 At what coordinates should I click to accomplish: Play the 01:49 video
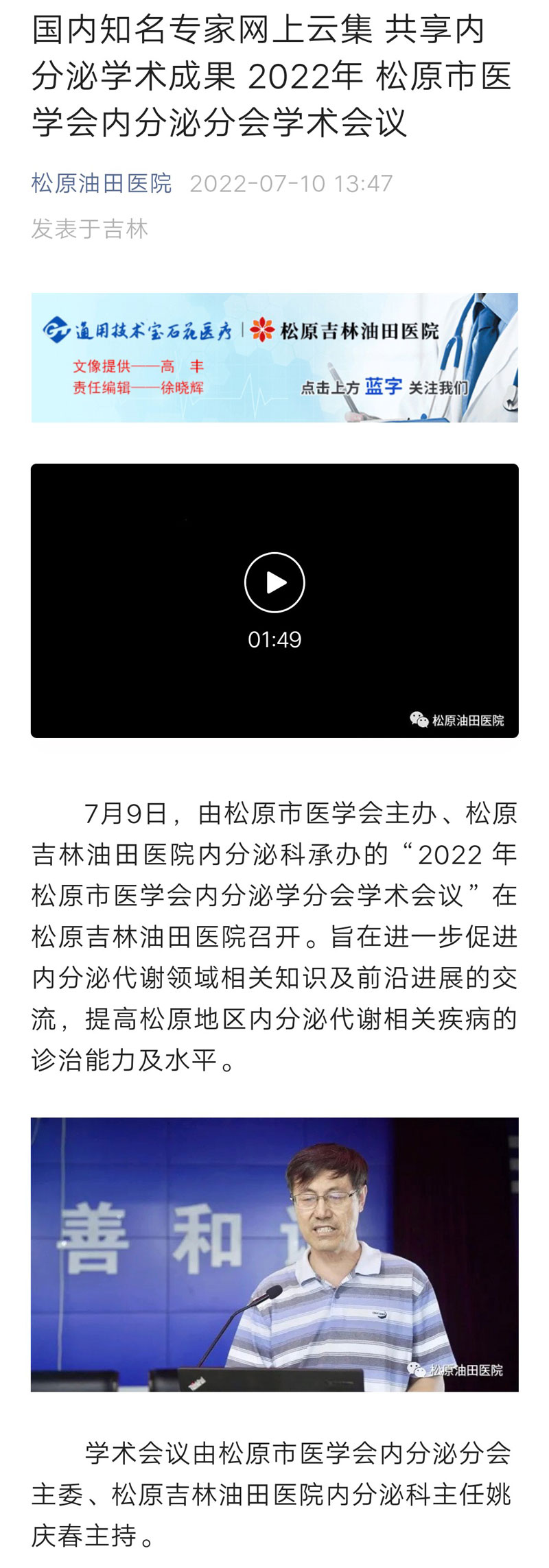tap(274, 582)
